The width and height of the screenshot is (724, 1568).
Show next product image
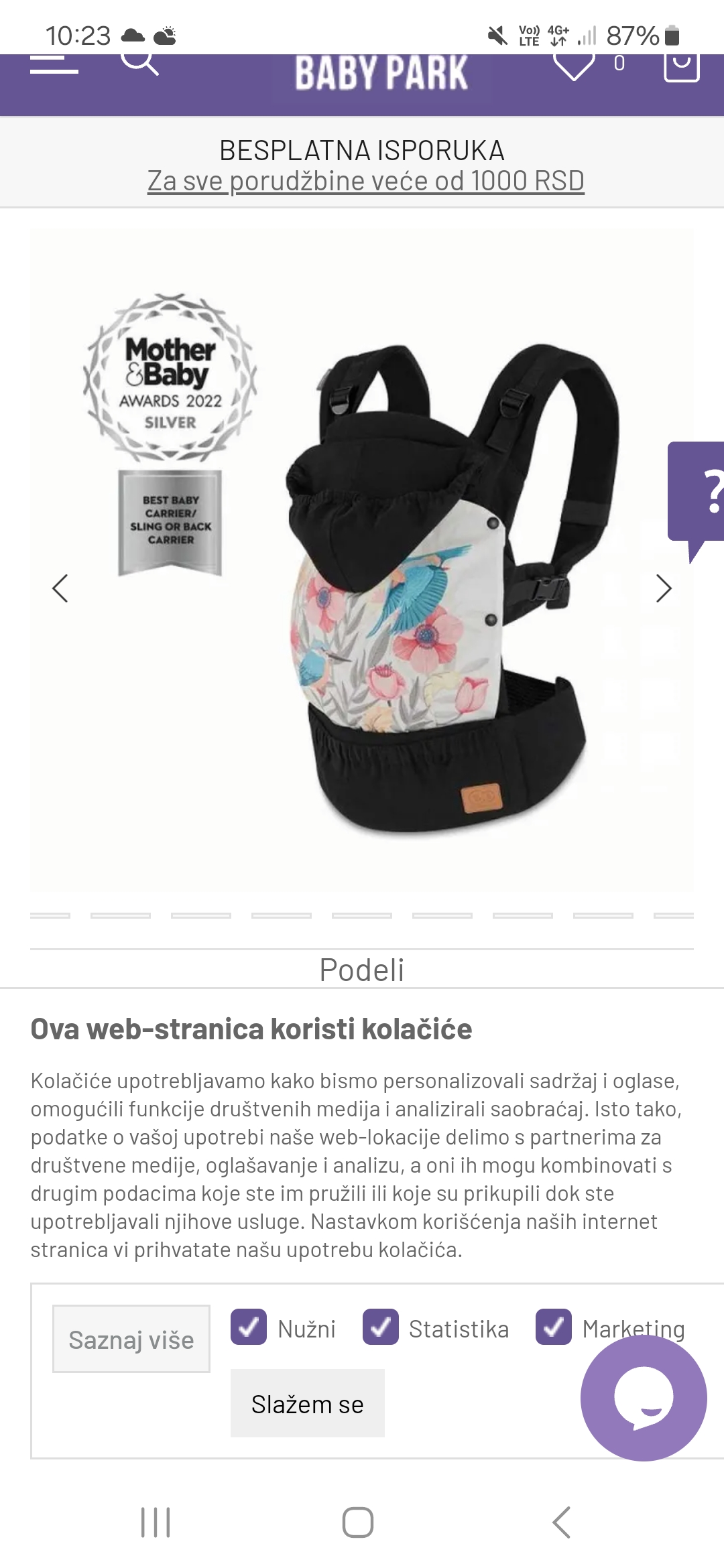click(x=663, y=588)
